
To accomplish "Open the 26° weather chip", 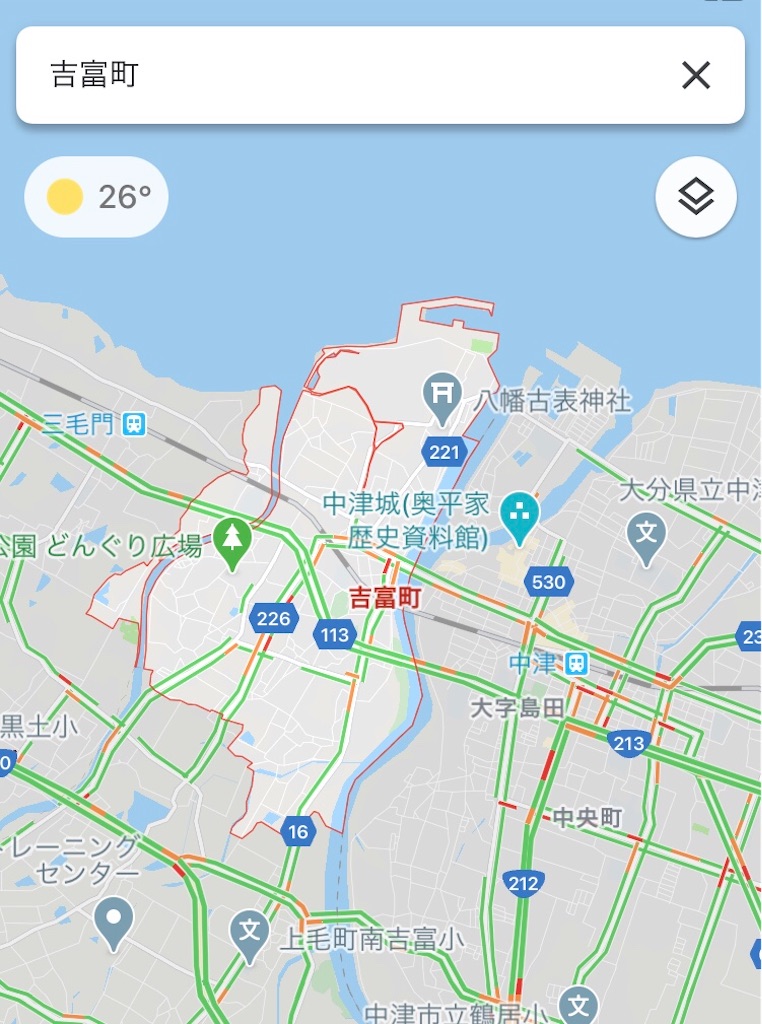I will point(96,197).
